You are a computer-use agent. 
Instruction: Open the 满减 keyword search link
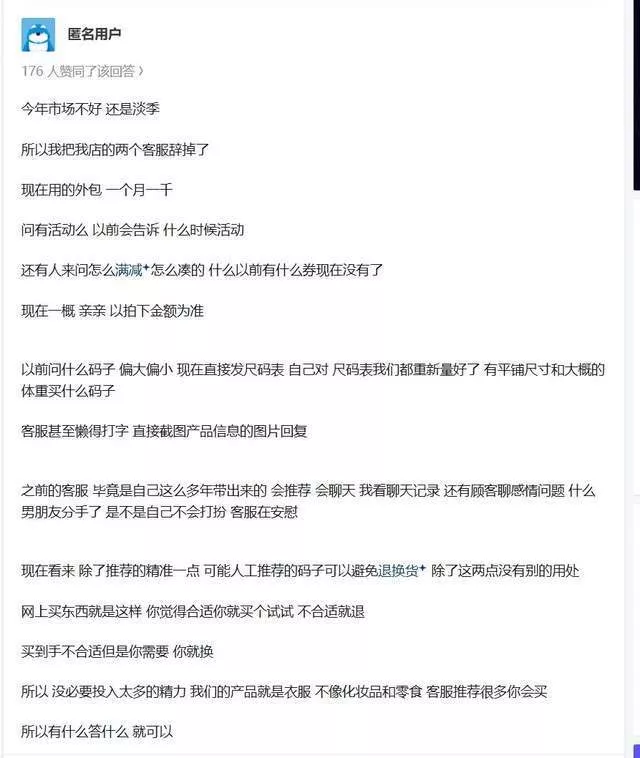(130, 270)
